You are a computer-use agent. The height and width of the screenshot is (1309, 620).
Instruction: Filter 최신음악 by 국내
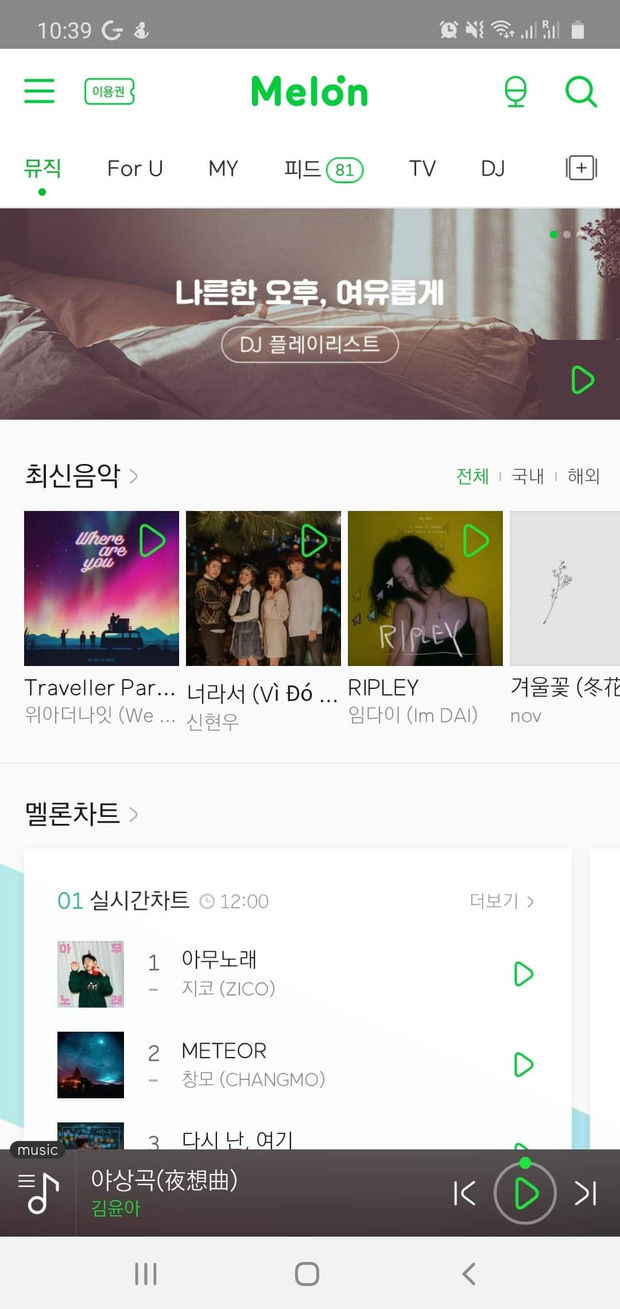[528, 476]
